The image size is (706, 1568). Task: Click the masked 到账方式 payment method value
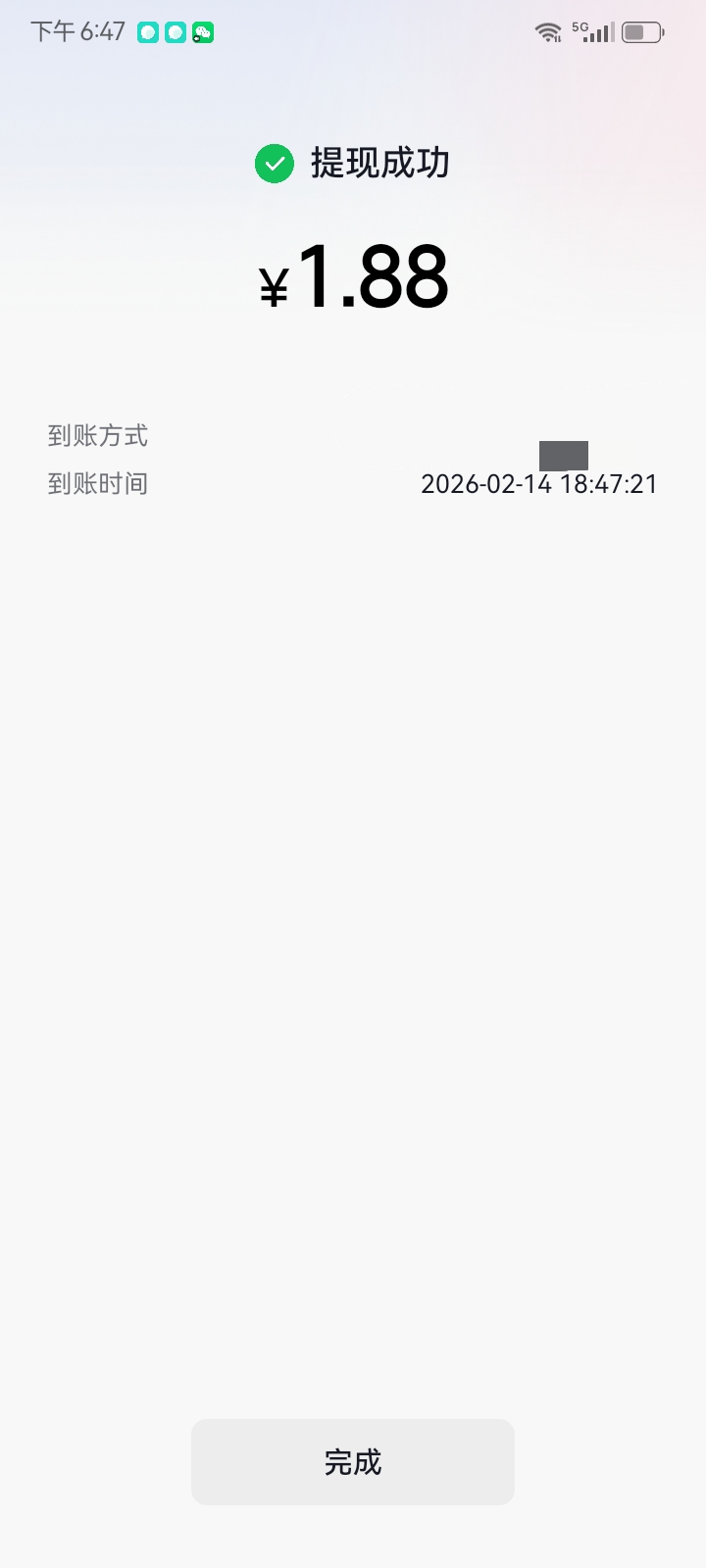tap(563, 456)
